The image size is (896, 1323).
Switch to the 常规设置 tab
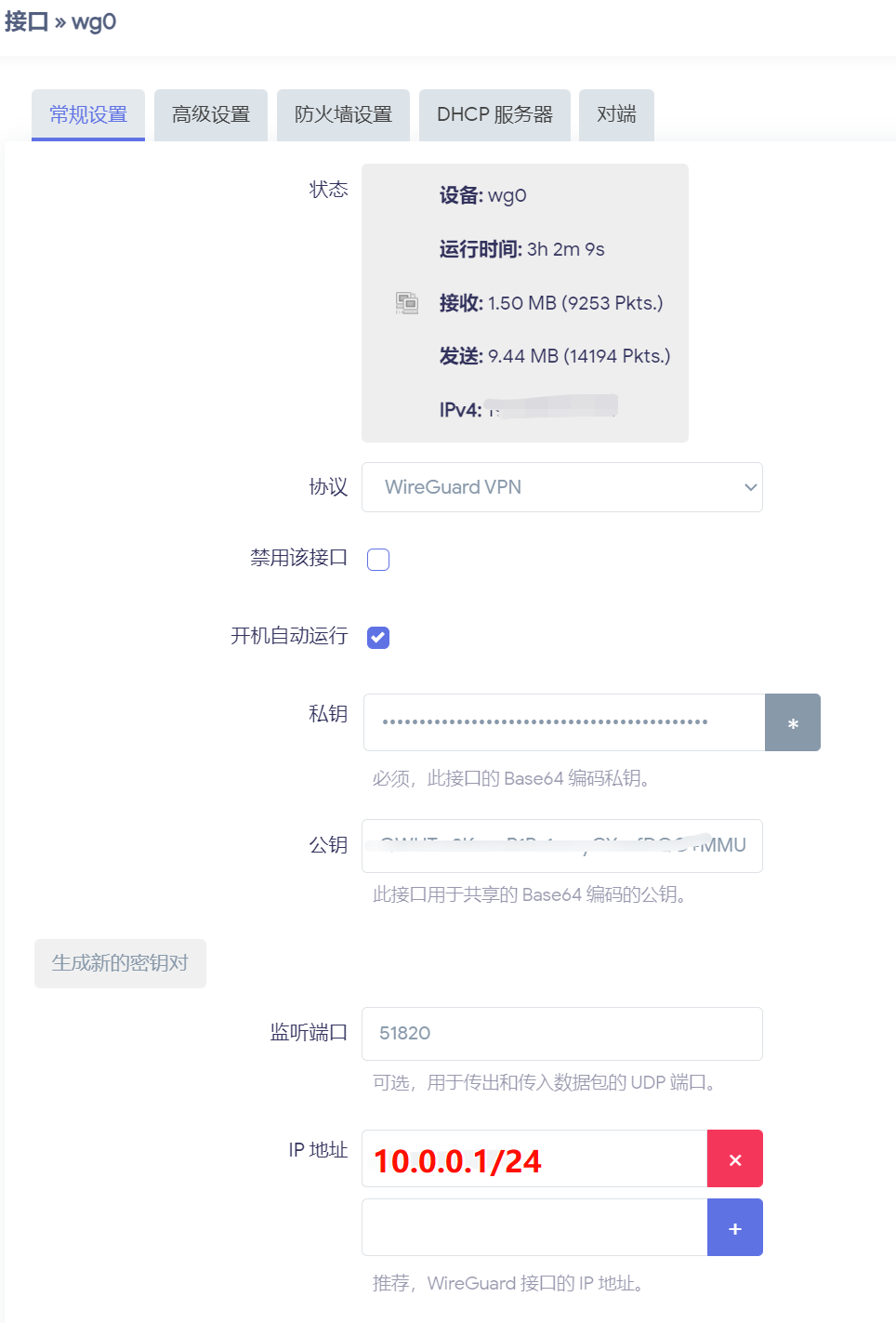[88, 114]
